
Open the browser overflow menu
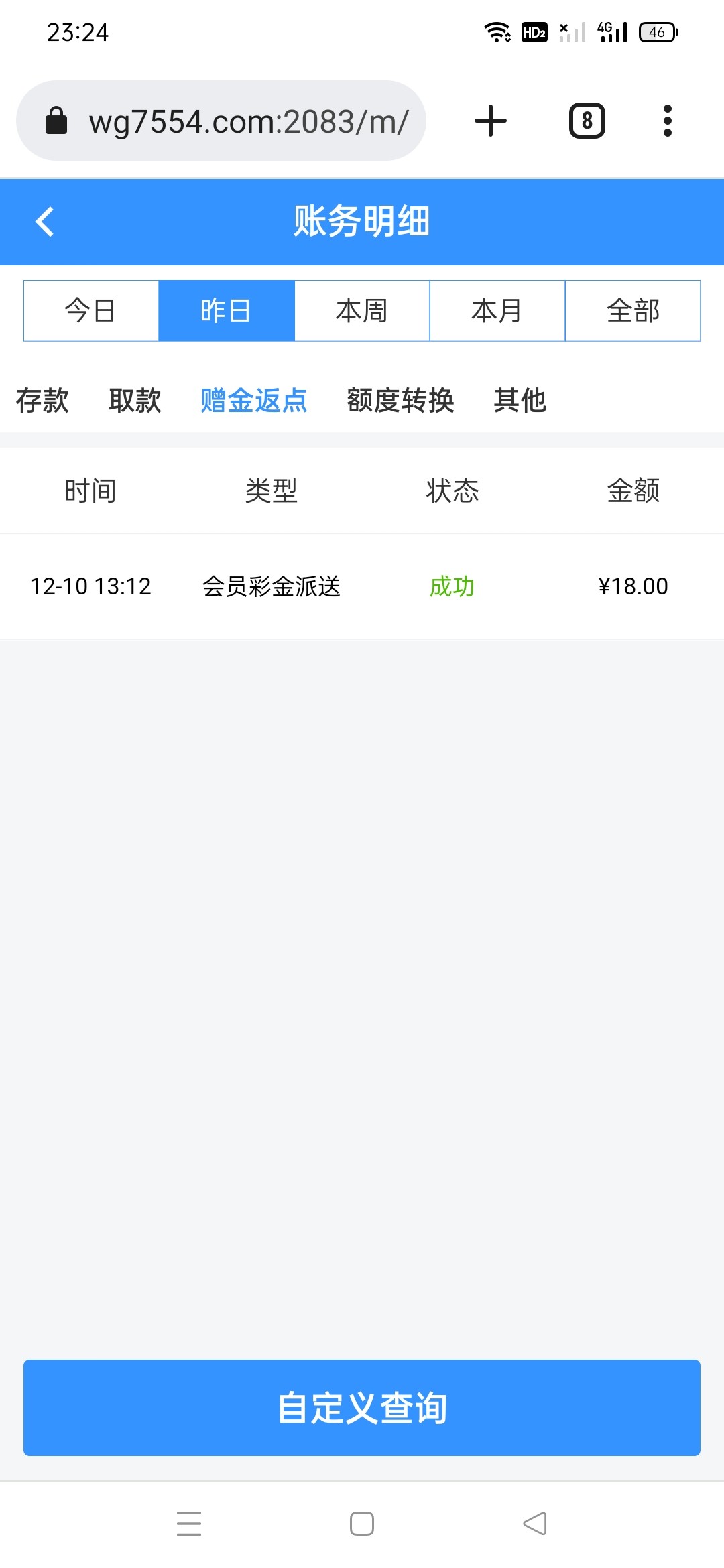pos(667,121)
